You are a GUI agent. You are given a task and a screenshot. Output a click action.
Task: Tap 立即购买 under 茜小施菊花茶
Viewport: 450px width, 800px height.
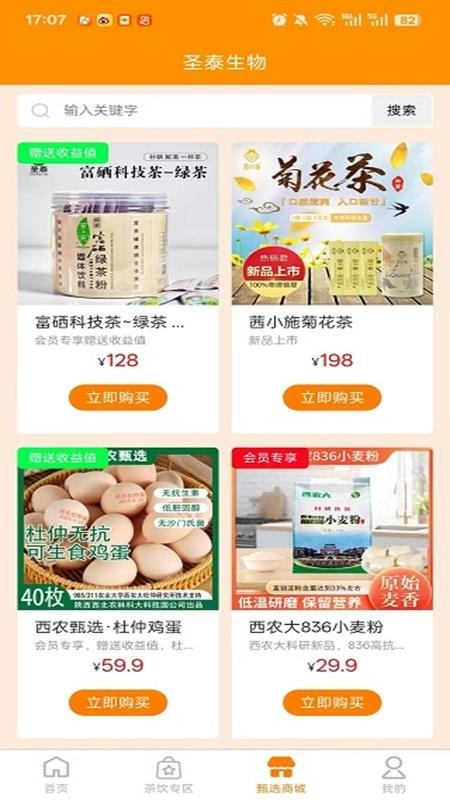pyautogui.click(x=332, y=398)
